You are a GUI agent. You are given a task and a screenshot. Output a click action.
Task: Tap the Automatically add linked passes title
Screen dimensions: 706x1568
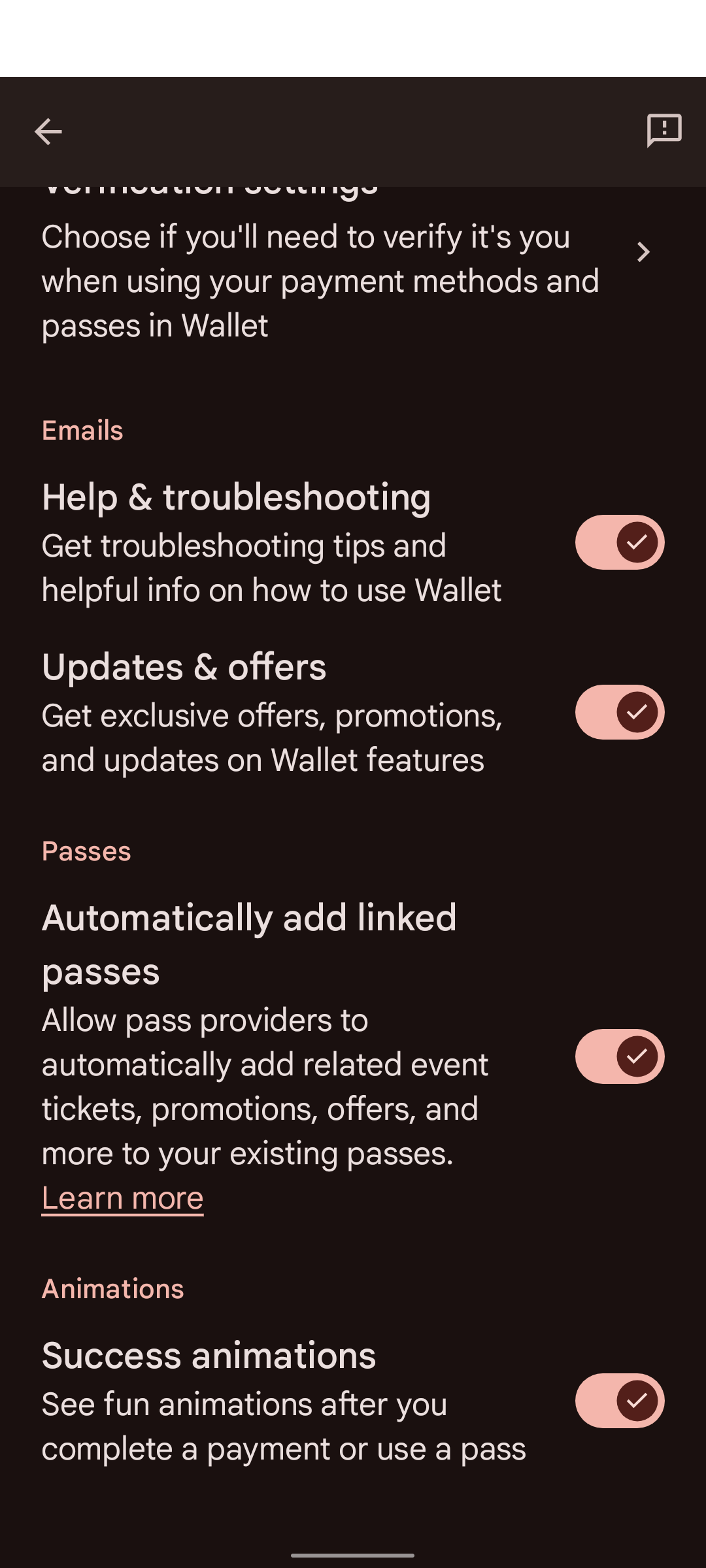pos(248,943)
